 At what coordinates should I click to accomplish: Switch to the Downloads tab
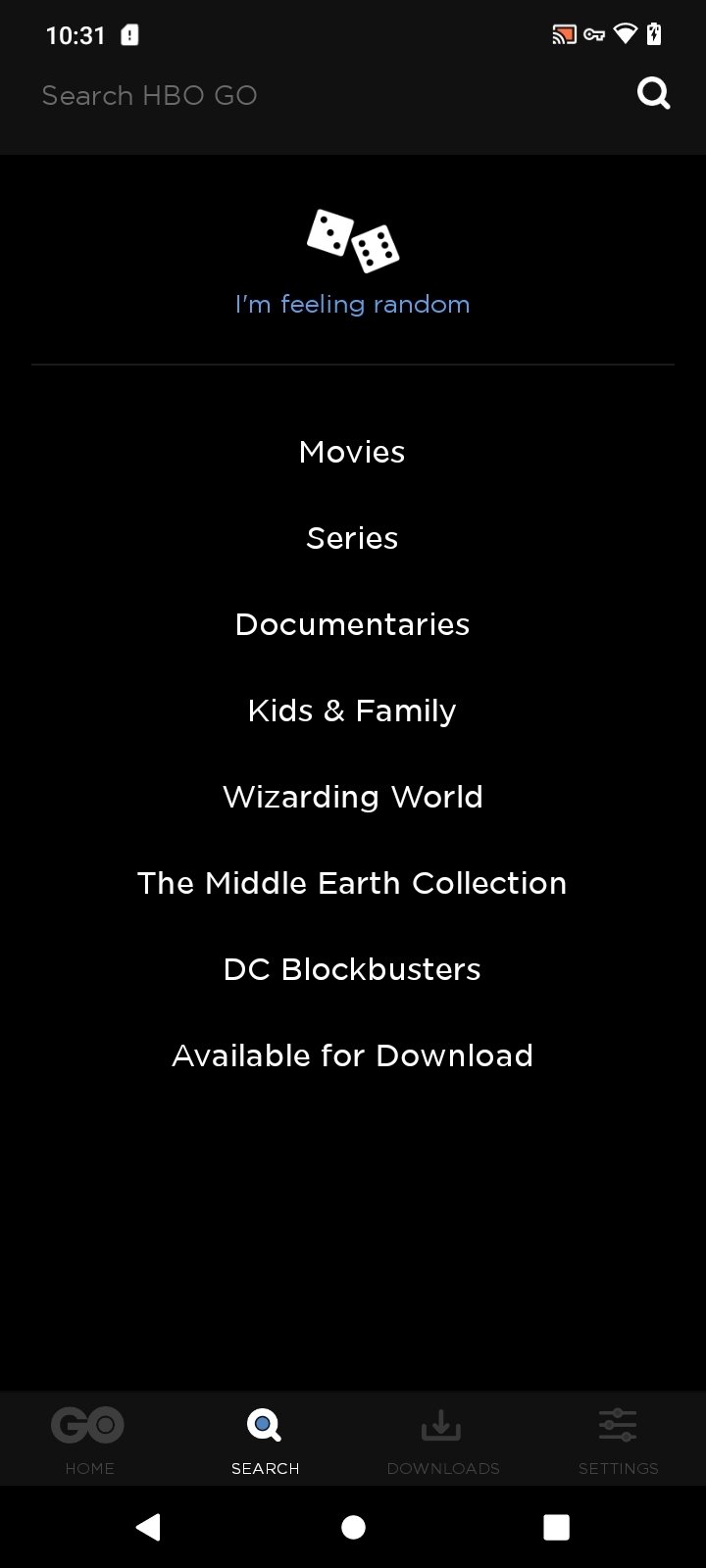coord(442,1440)
